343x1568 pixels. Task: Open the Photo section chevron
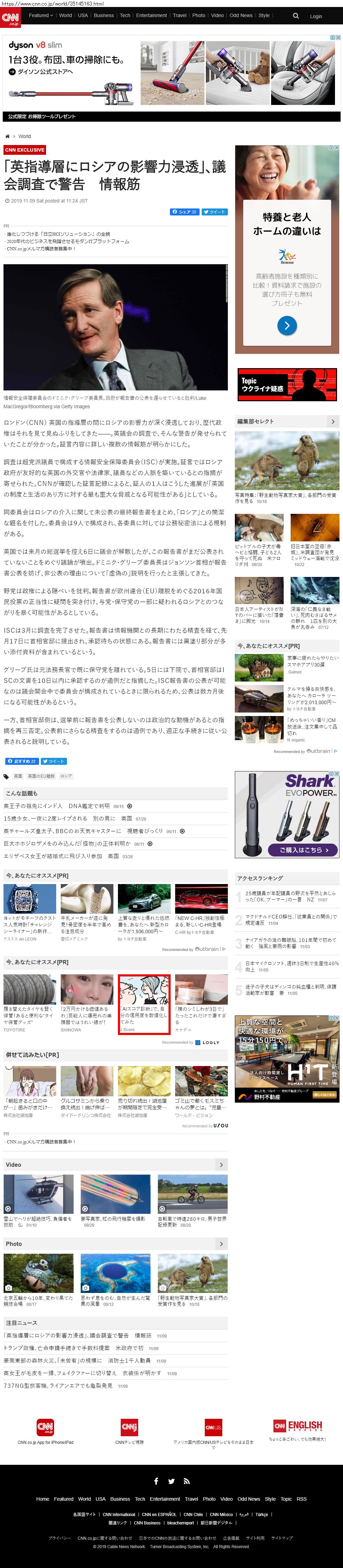pos(221,1243)
